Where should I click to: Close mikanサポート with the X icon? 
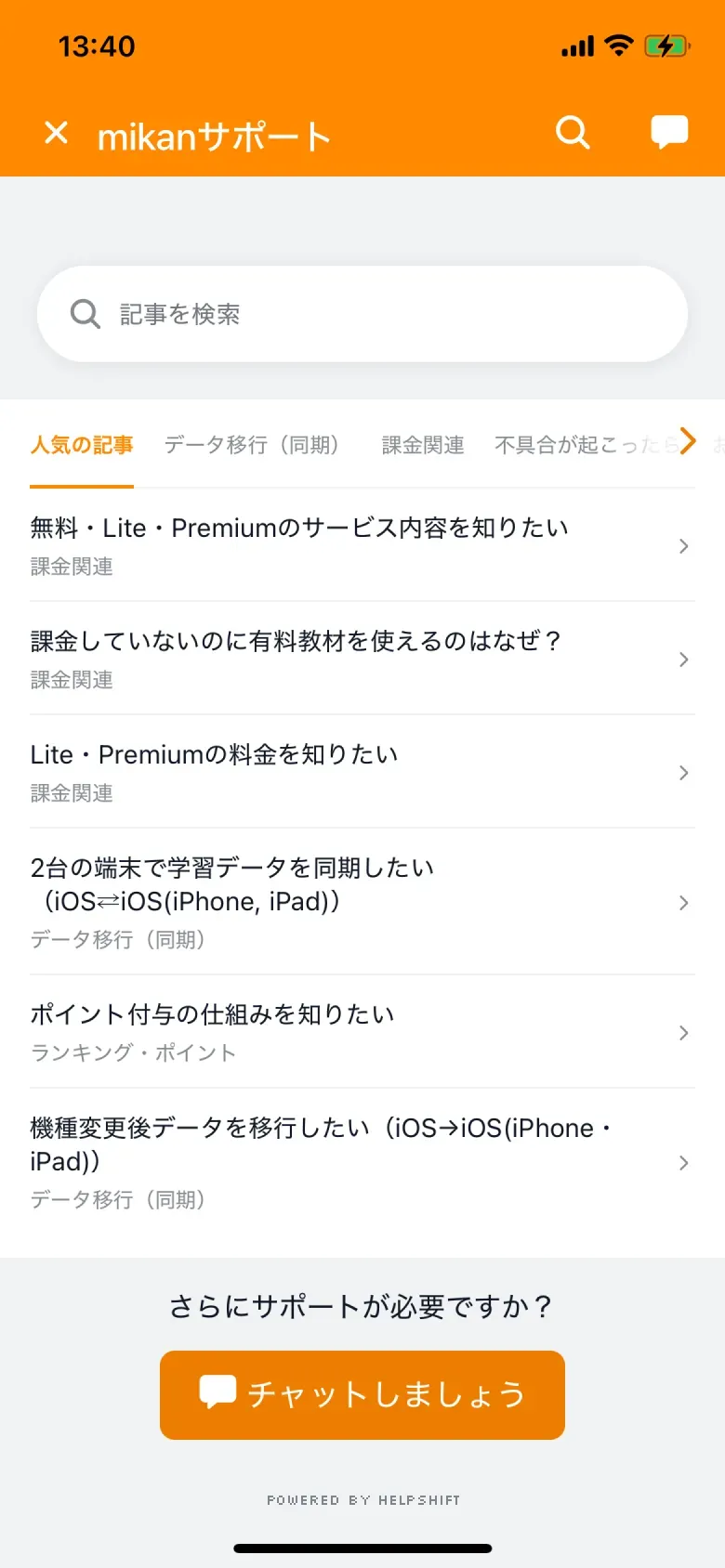click(x=56, y=132)
